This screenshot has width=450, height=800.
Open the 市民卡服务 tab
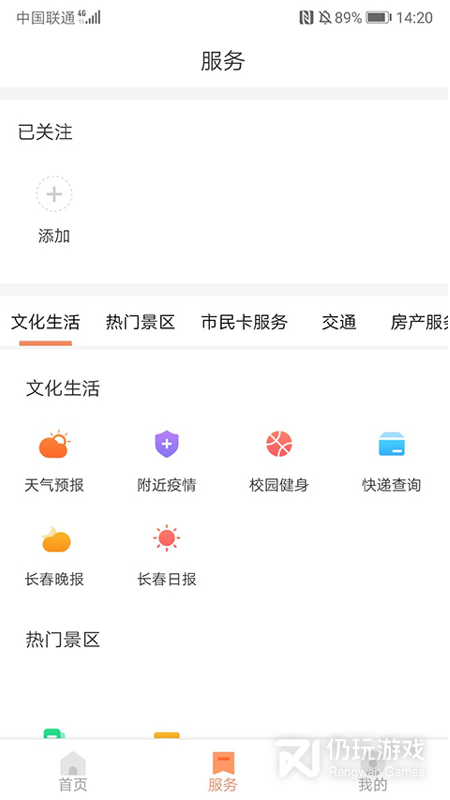pos(244,322)
